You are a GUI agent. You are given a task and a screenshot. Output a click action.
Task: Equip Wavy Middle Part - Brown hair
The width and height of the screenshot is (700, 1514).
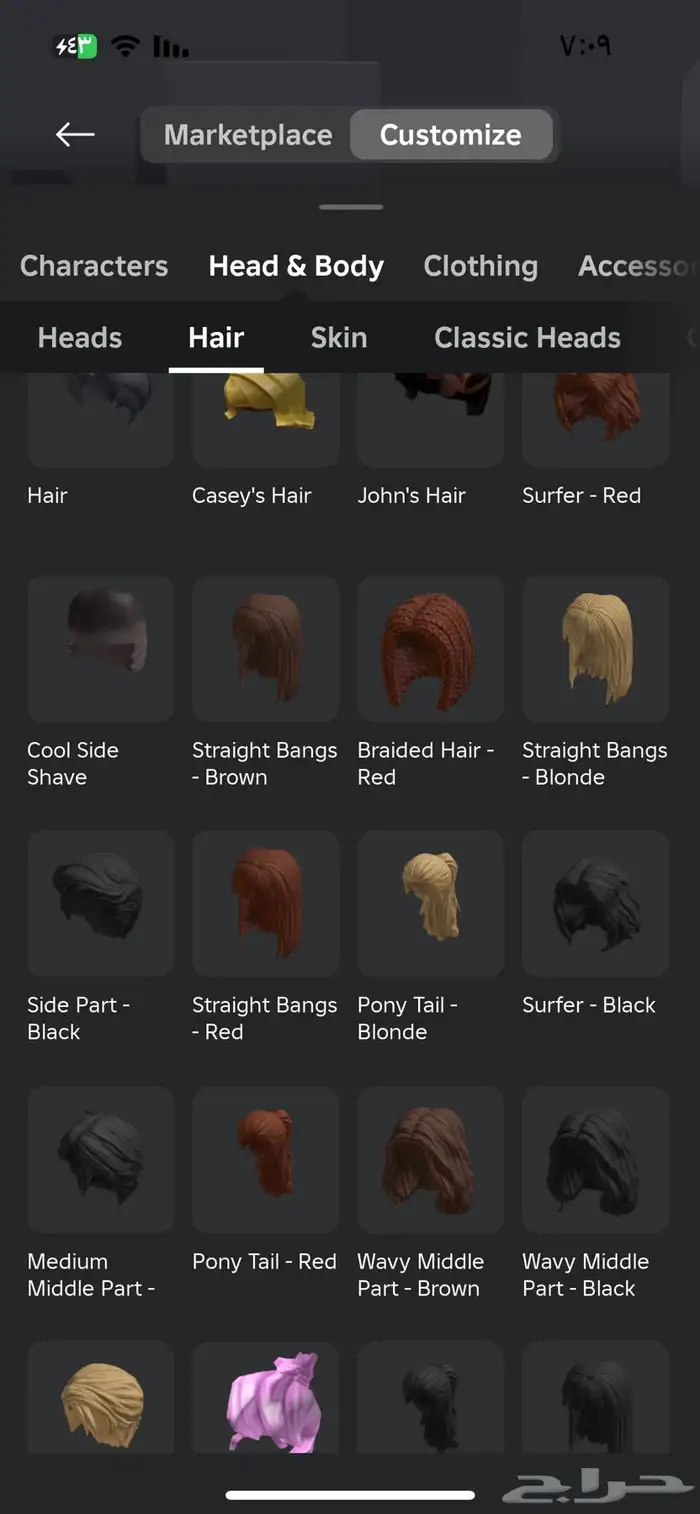tap(431, 1159)
